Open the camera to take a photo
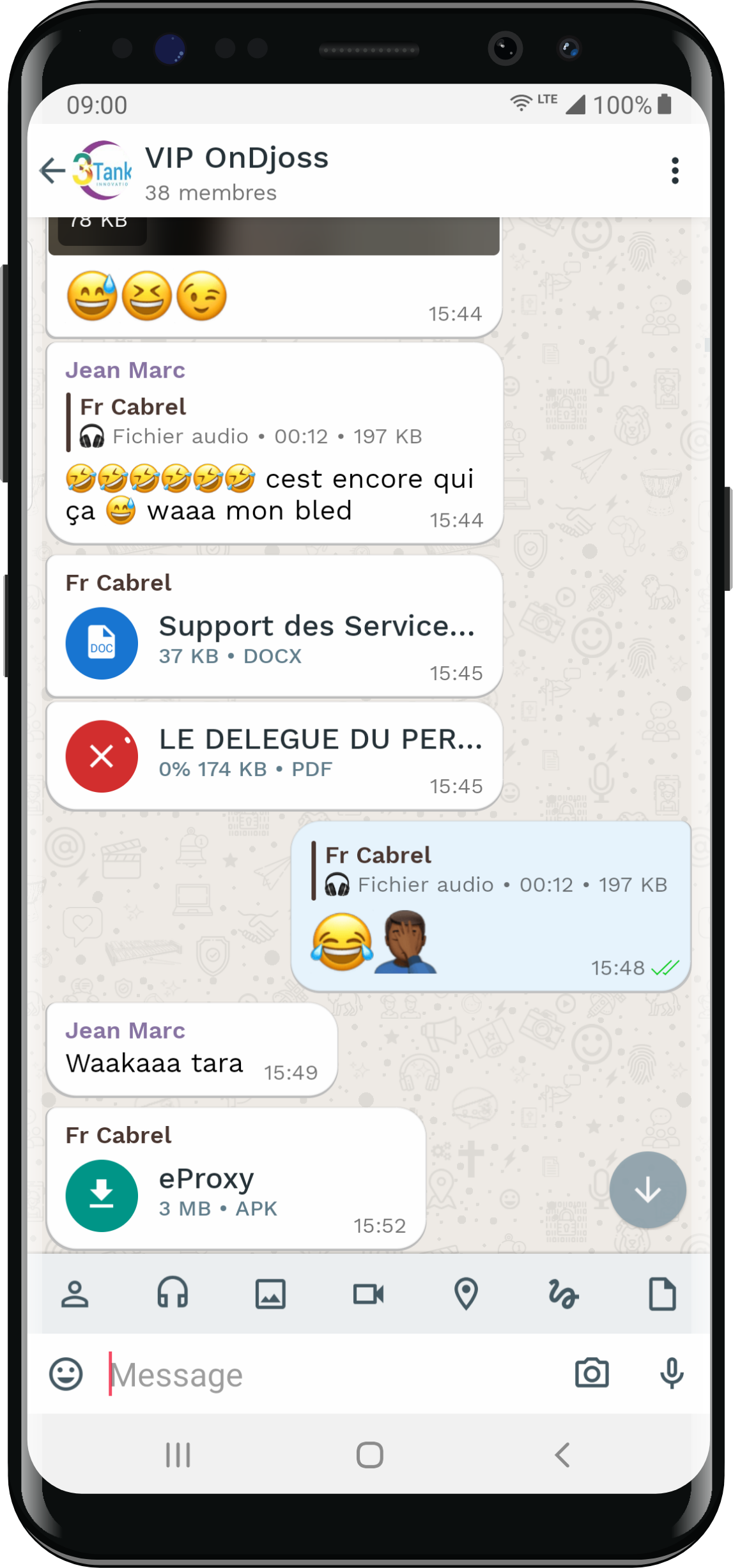 coord(592,1374)
